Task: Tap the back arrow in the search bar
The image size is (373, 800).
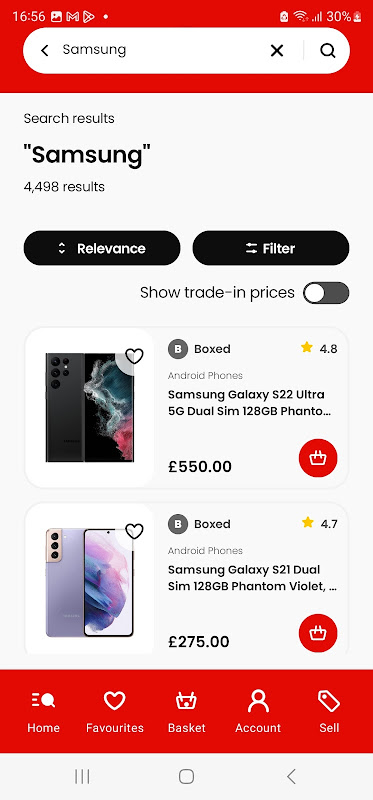Action: (45, 50)
